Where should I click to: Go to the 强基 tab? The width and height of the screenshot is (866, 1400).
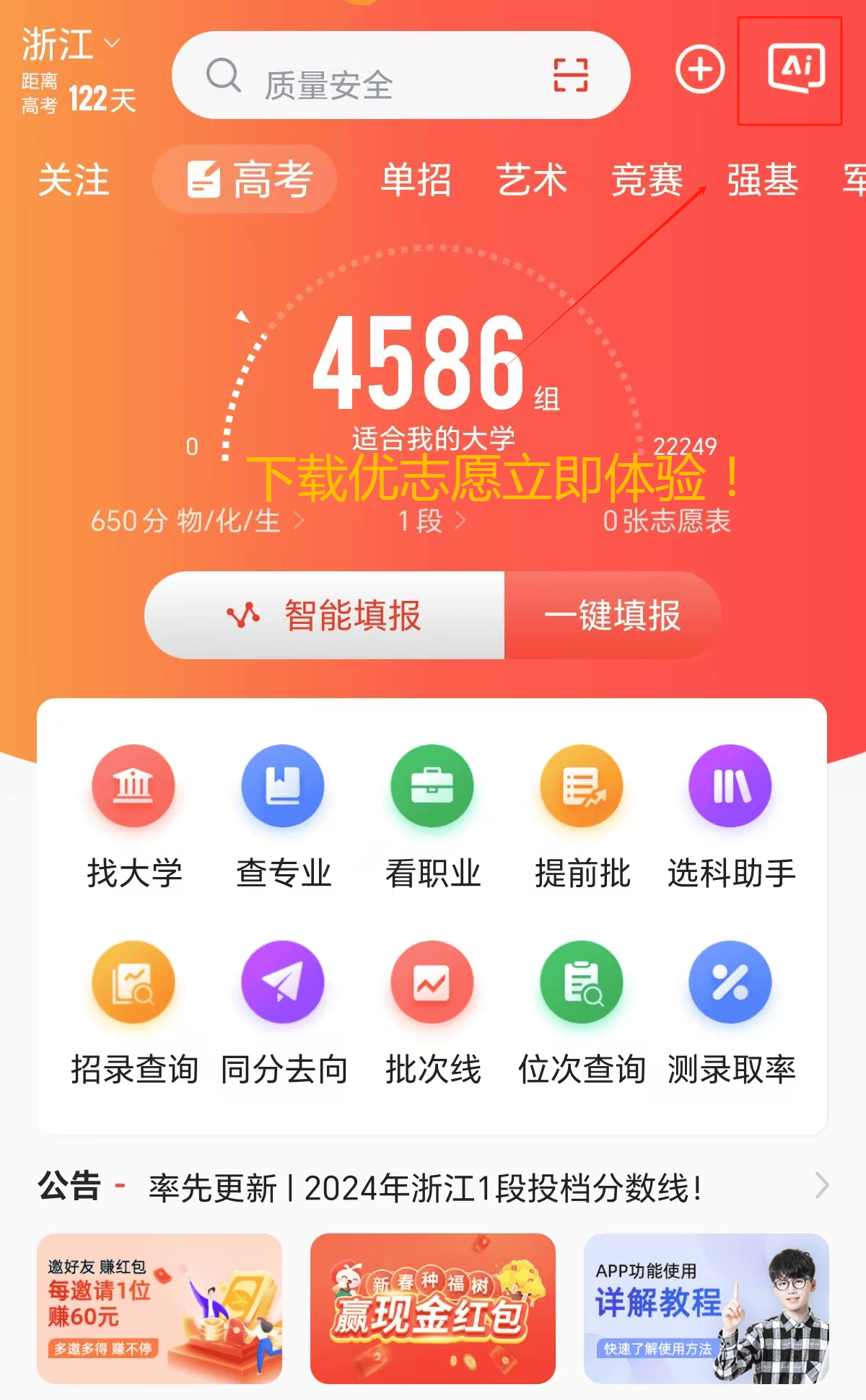(763, 180)
